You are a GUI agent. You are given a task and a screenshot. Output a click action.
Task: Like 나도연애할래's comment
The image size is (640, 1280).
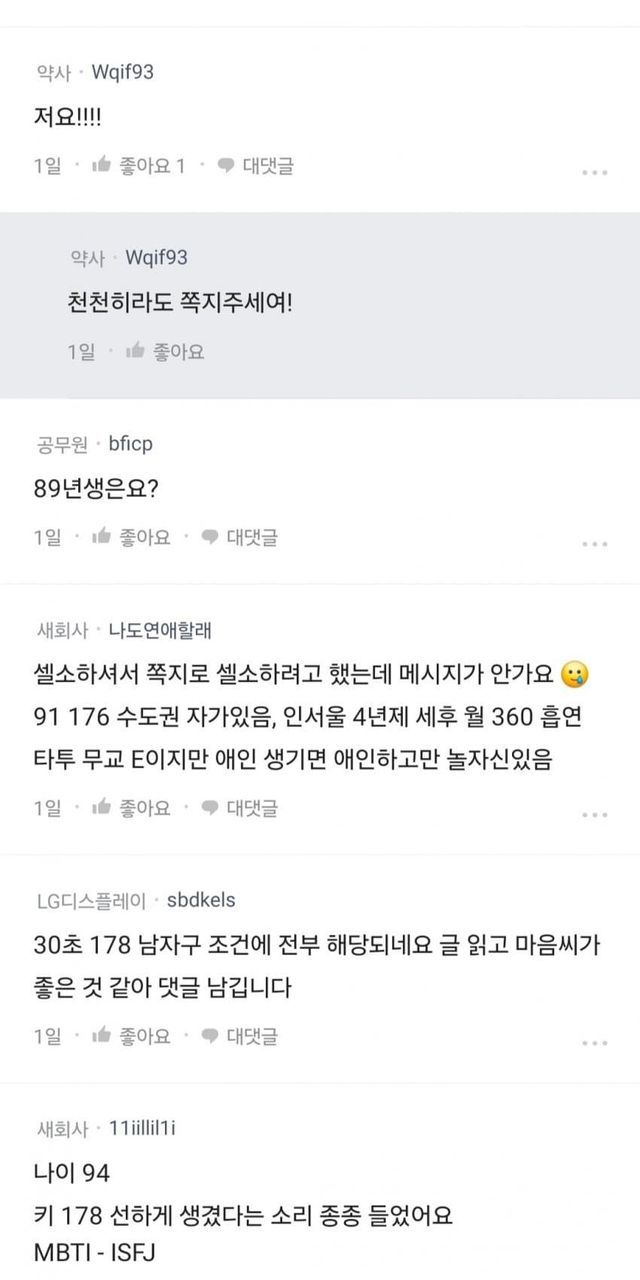[130, 807]
